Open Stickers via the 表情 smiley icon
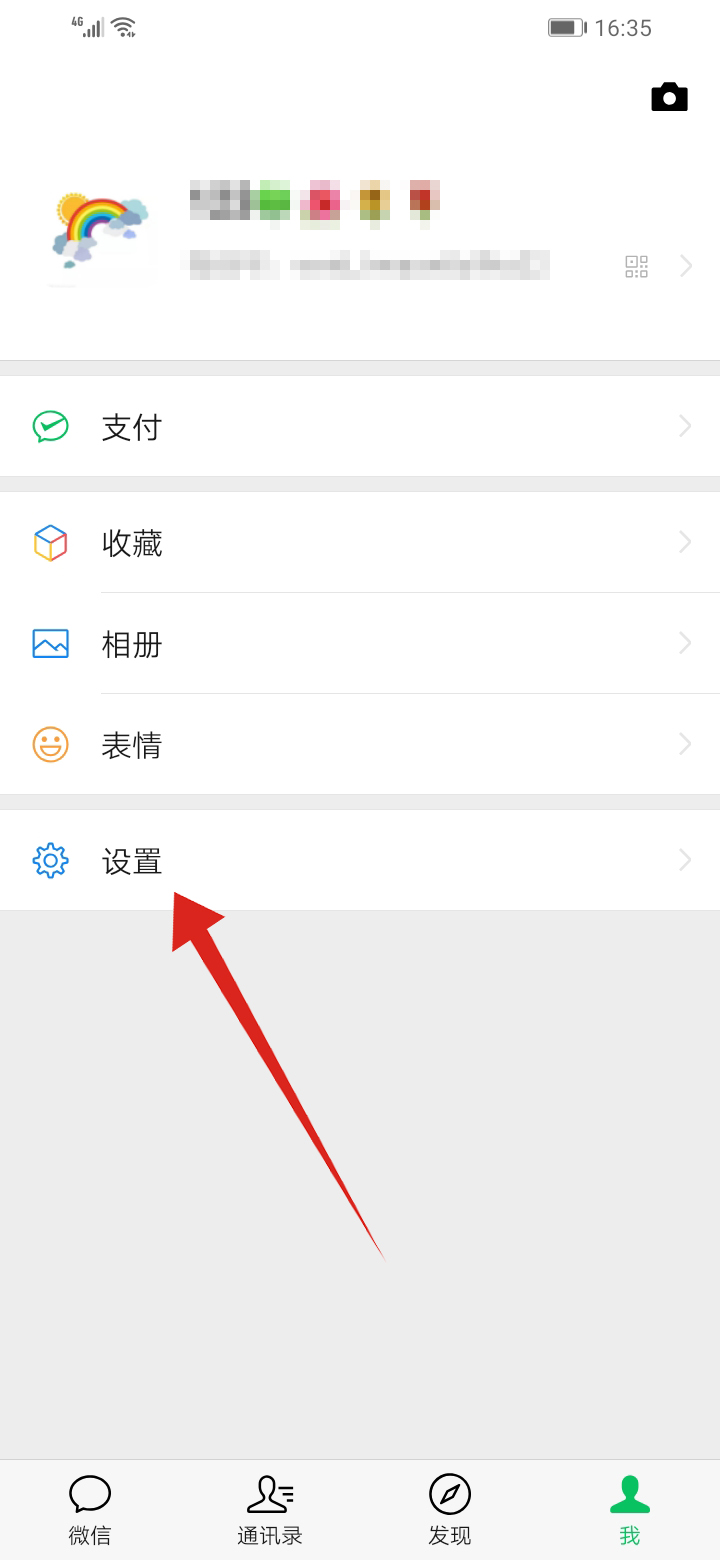The image size is (720, 1560). point(51,744)
